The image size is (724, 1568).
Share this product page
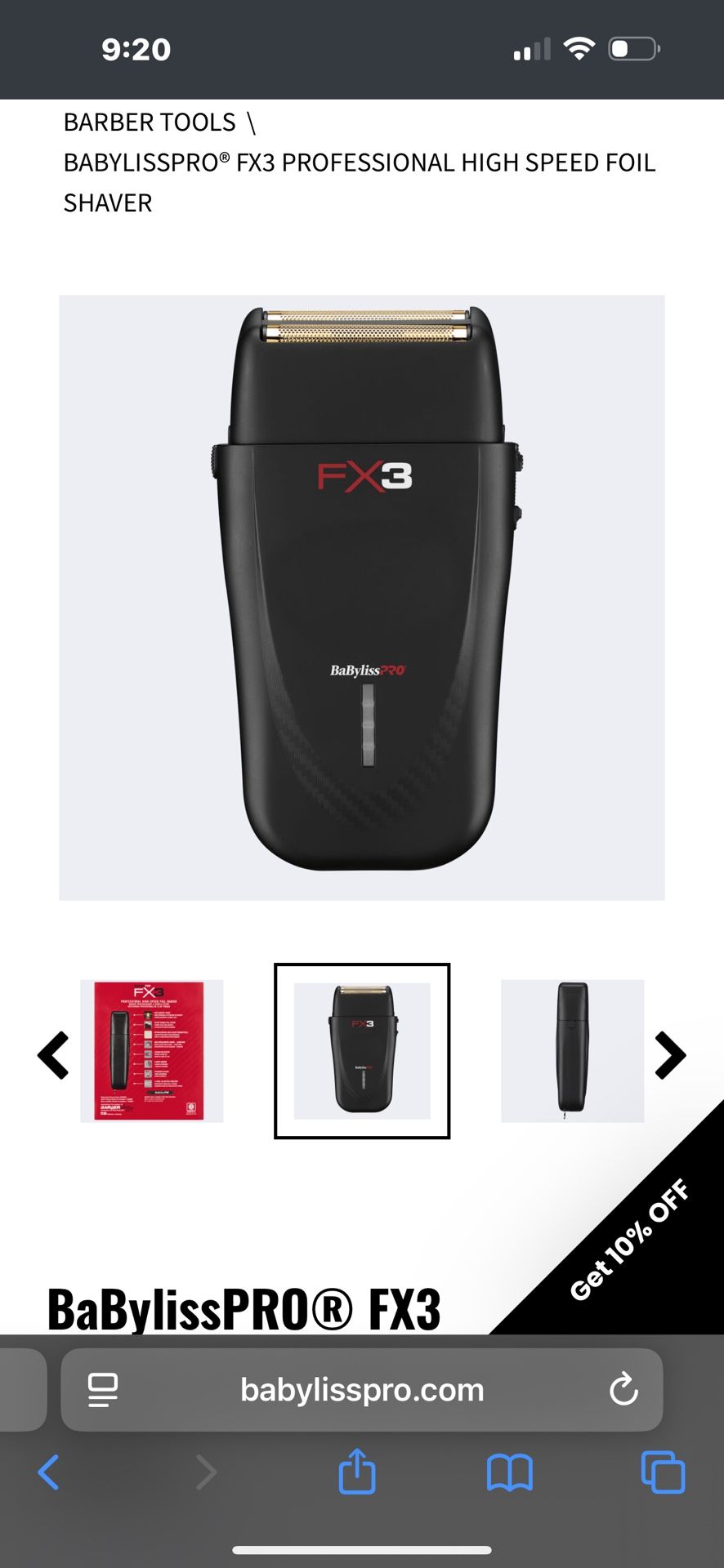coord(357,1472)
